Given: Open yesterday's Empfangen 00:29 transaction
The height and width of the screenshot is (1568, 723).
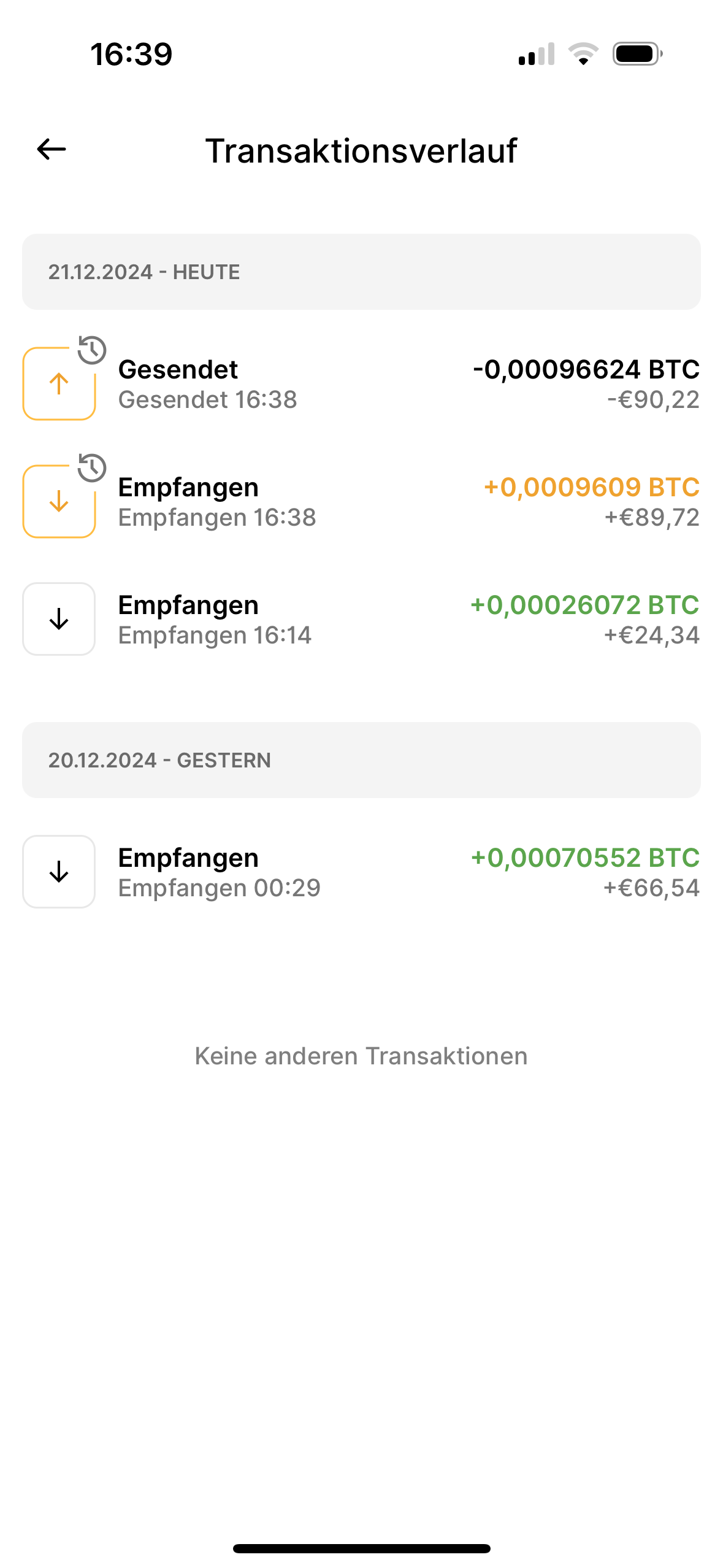Looking at the screenshot, I should [x=361, y=872].
